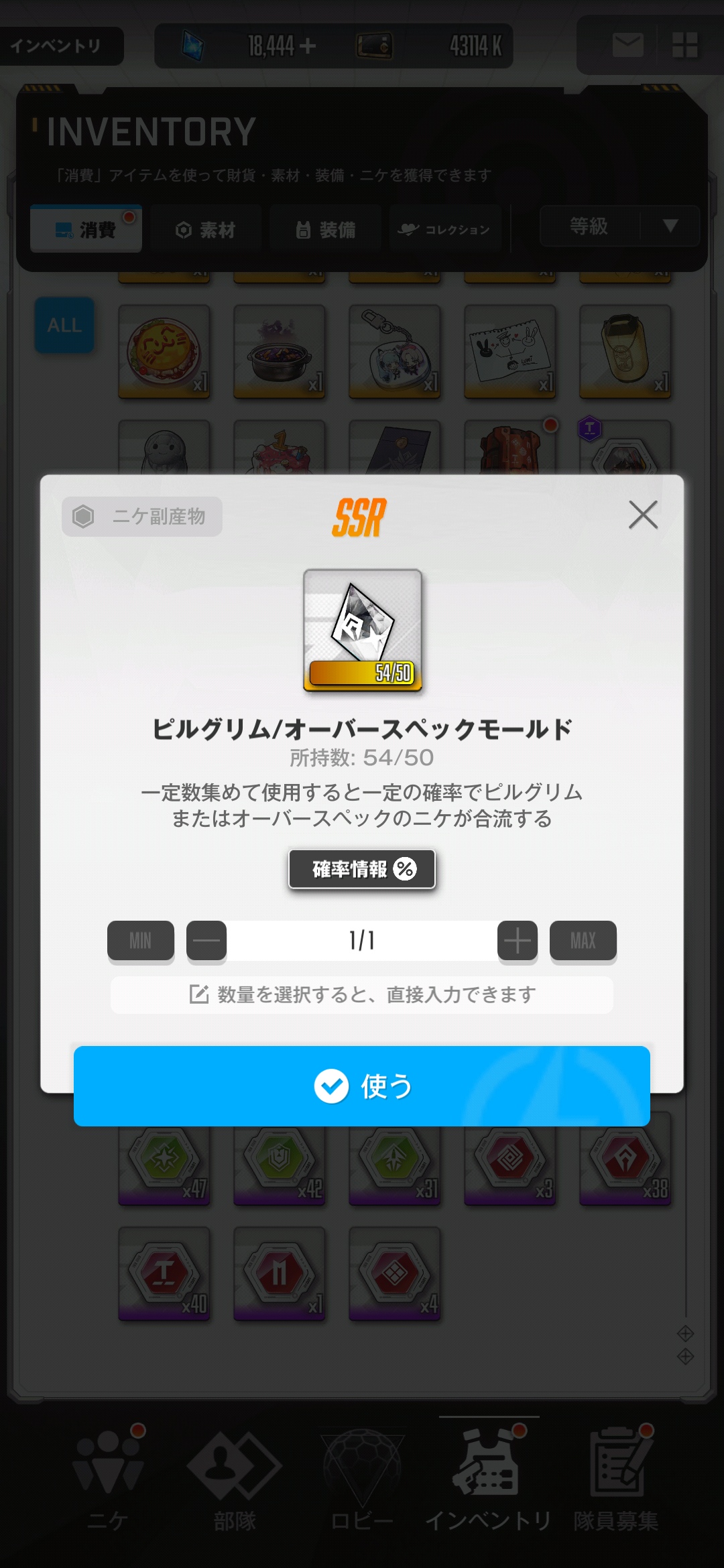Screen dimensions: 724x1568
Task: Decrease quantity with minus button
Action: click(206, 940)
